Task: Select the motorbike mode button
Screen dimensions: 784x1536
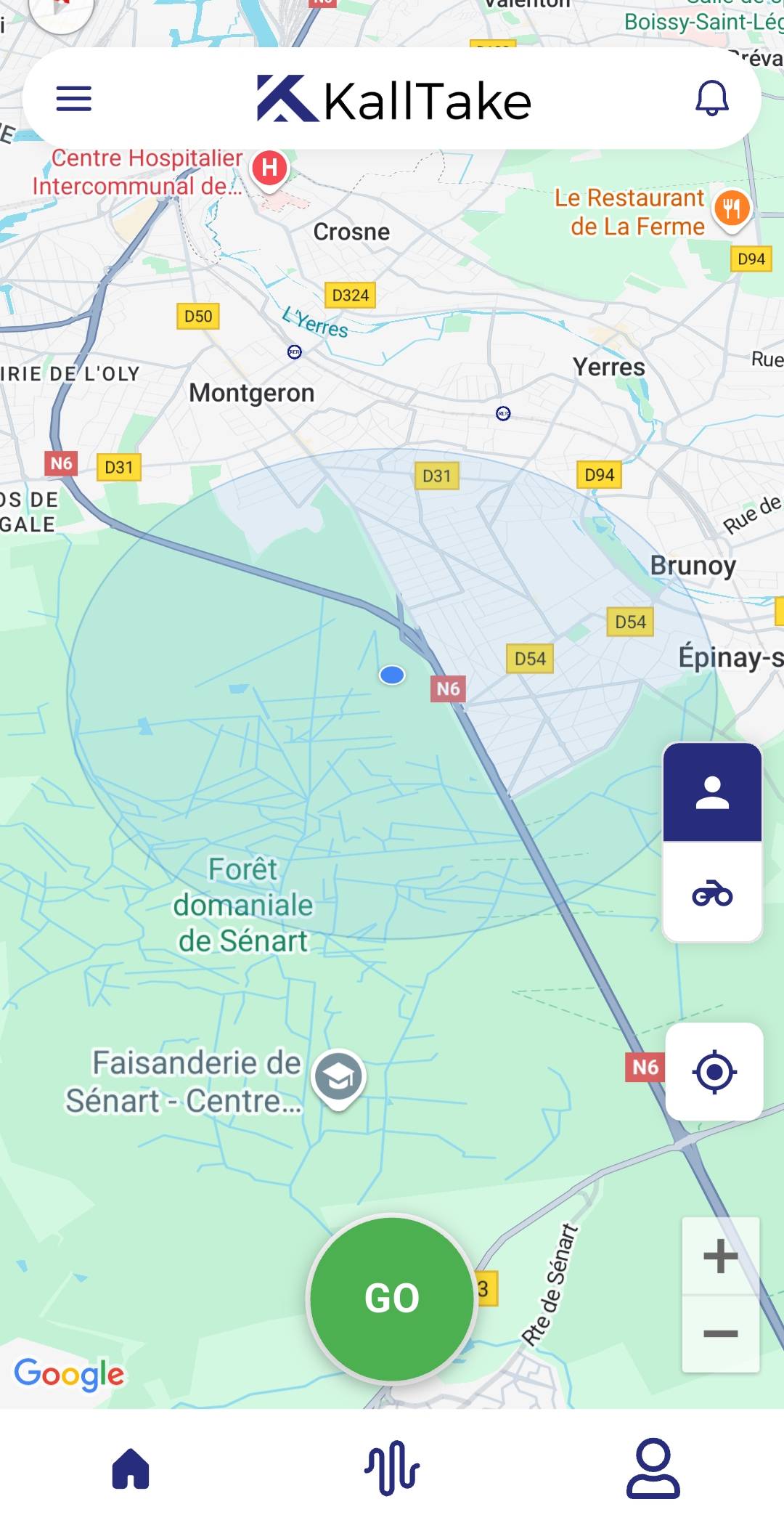Action: click(712, 893)
